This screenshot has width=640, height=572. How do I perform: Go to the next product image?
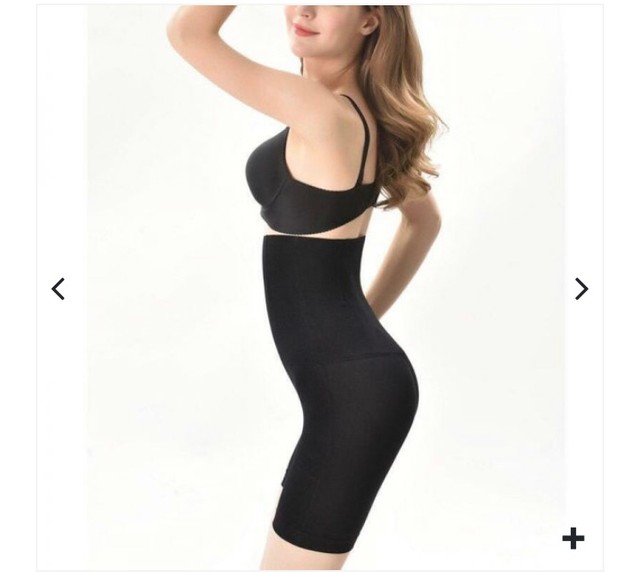581,289
